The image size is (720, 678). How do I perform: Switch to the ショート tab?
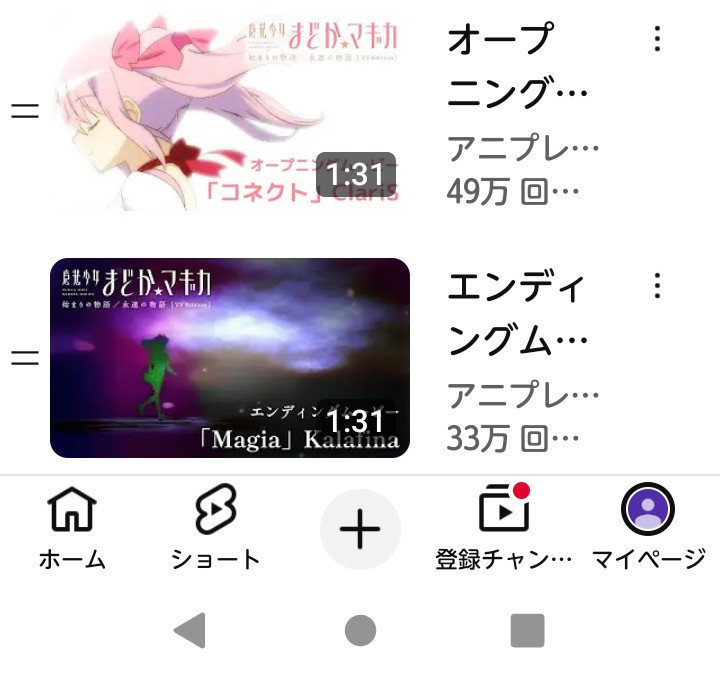pyautogui.click(x=215, y=528)
